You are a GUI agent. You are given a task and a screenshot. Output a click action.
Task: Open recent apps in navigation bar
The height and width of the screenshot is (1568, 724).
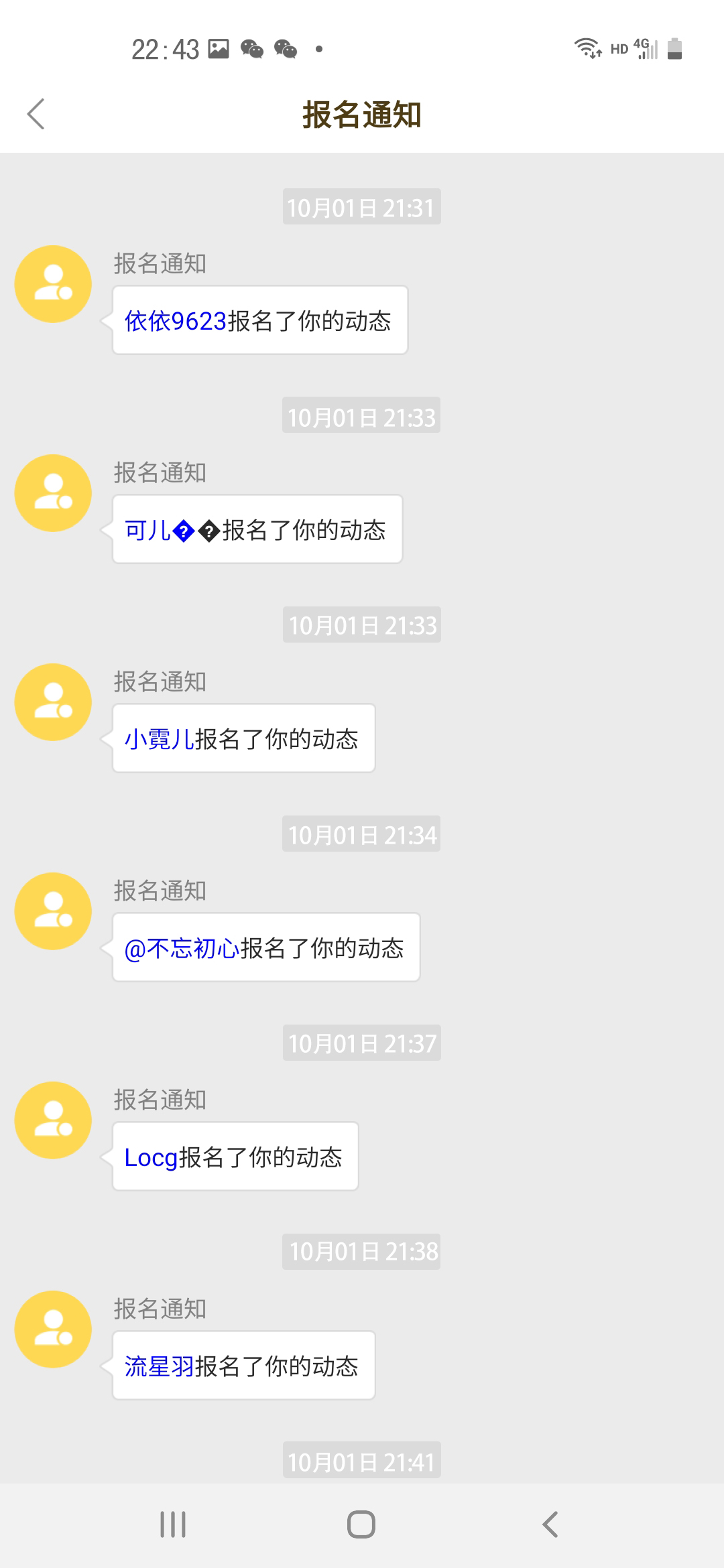click(x=173, y=1524)
